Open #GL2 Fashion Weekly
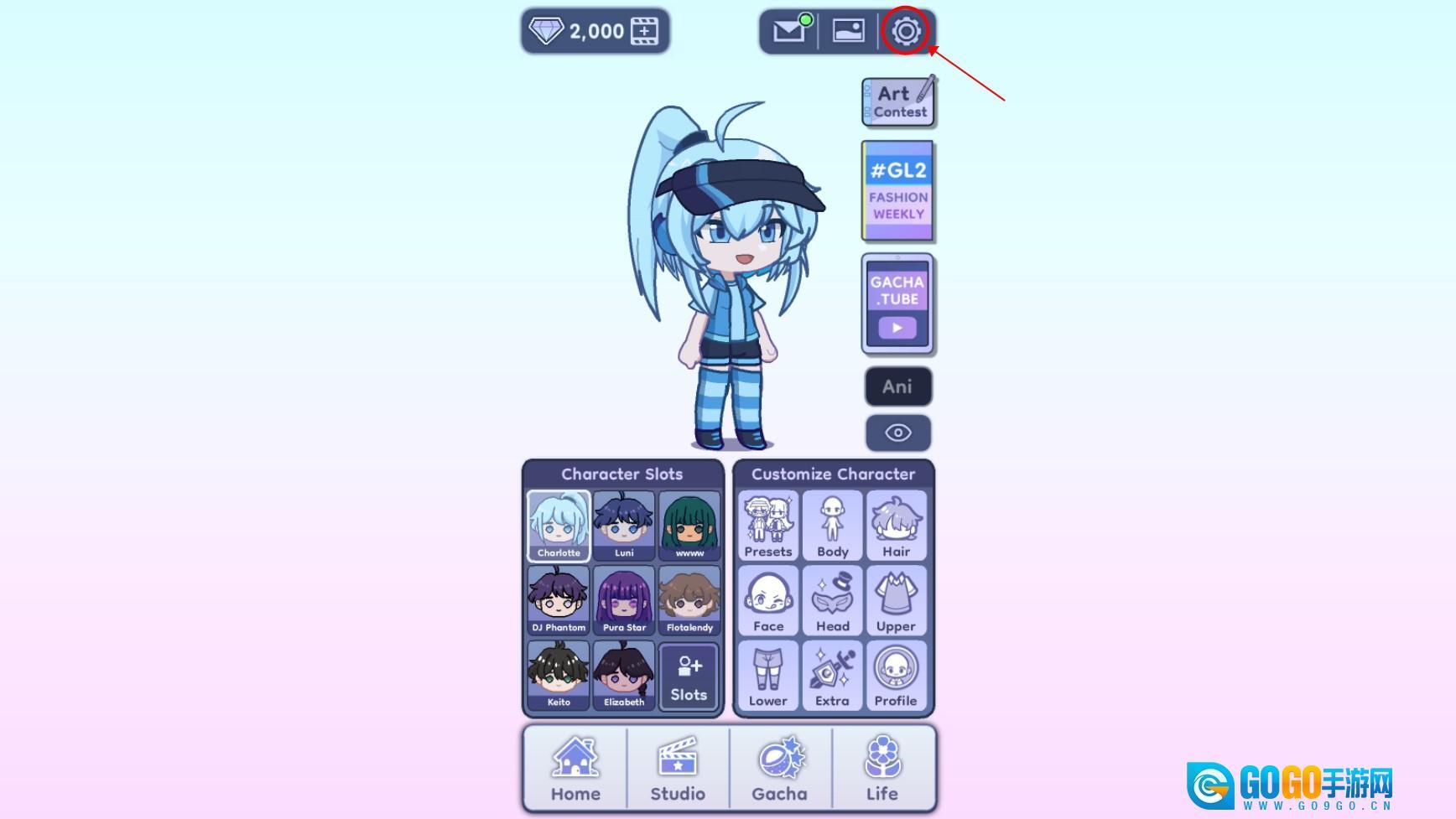 click(x=898, y=191)
